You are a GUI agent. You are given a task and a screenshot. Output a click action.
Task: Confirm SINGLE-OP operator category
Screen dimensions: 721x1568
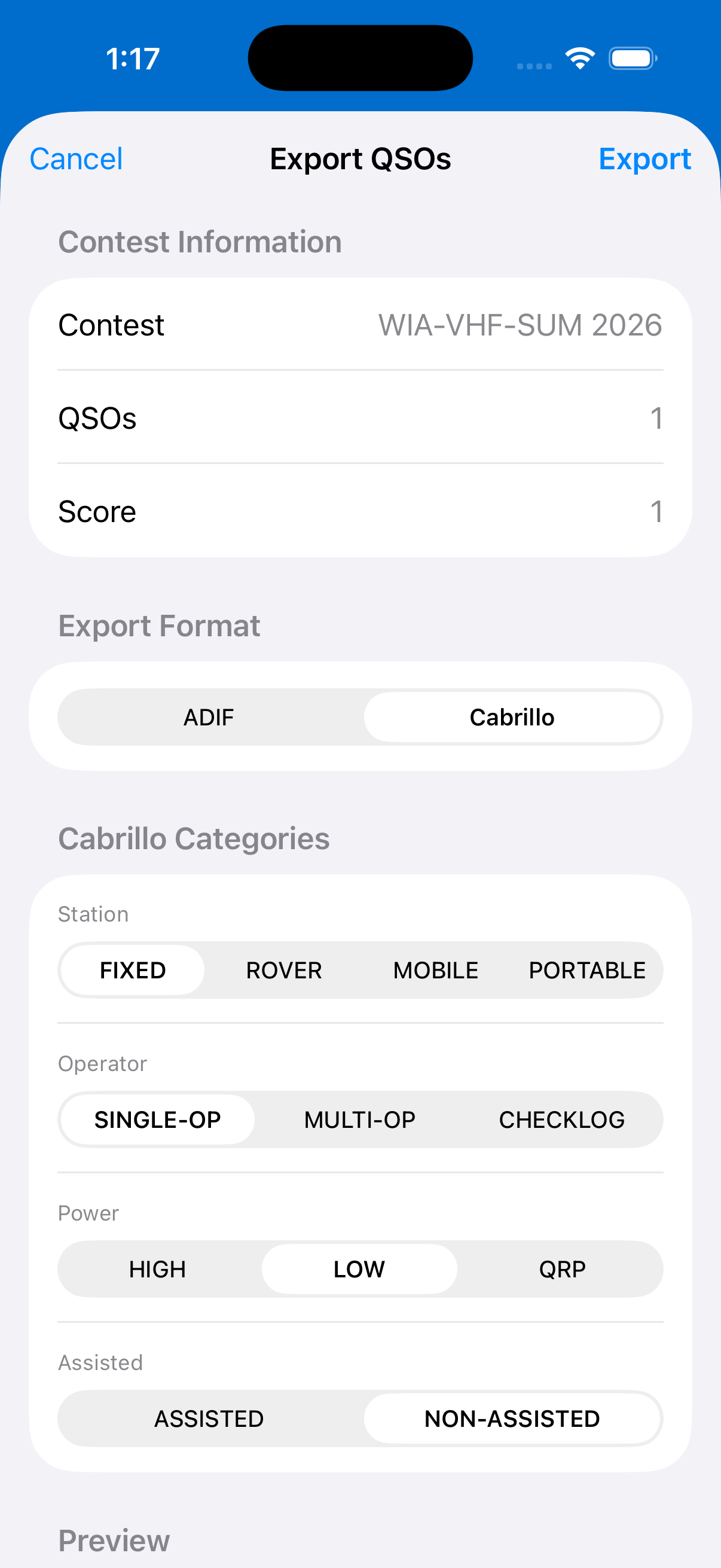point(157,1119)
